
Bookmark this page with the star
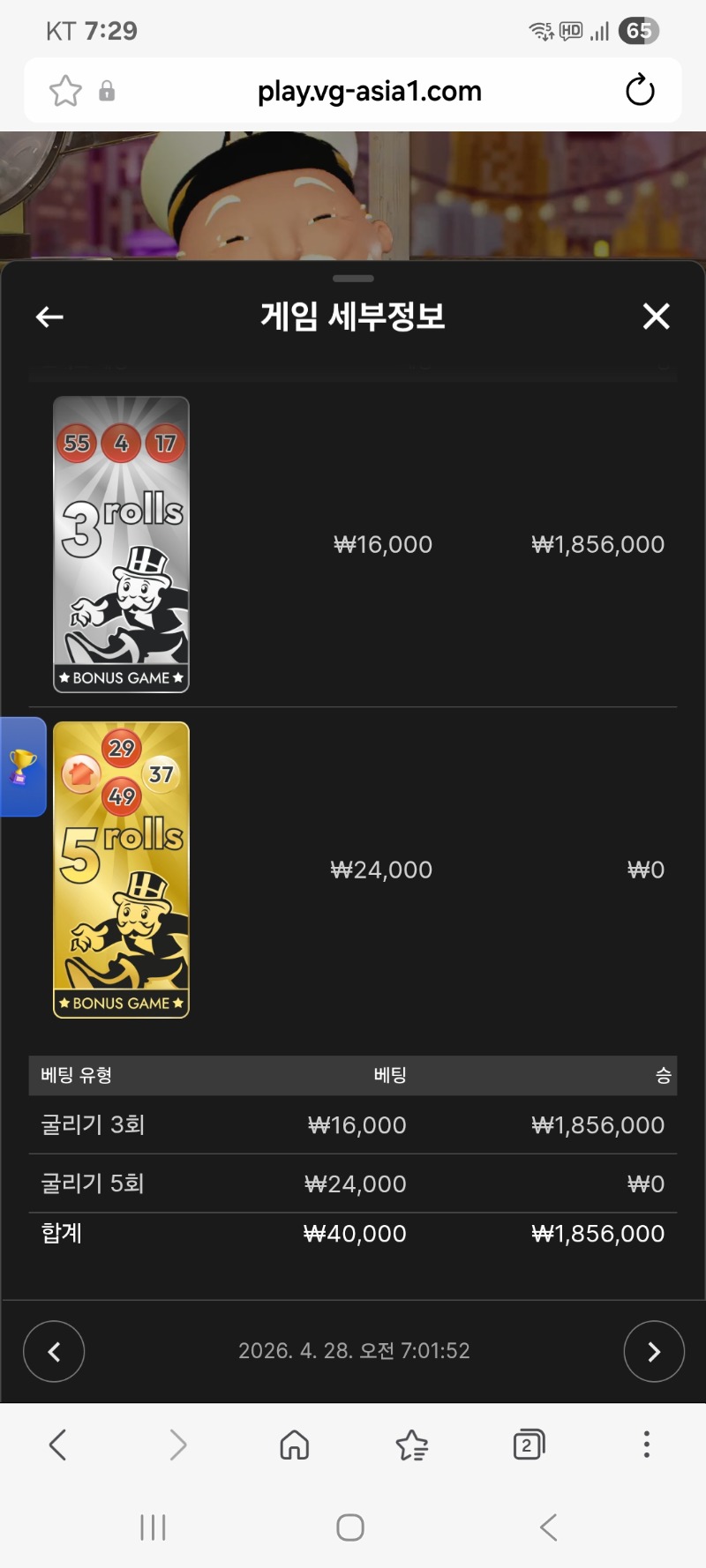coord(65,91)
